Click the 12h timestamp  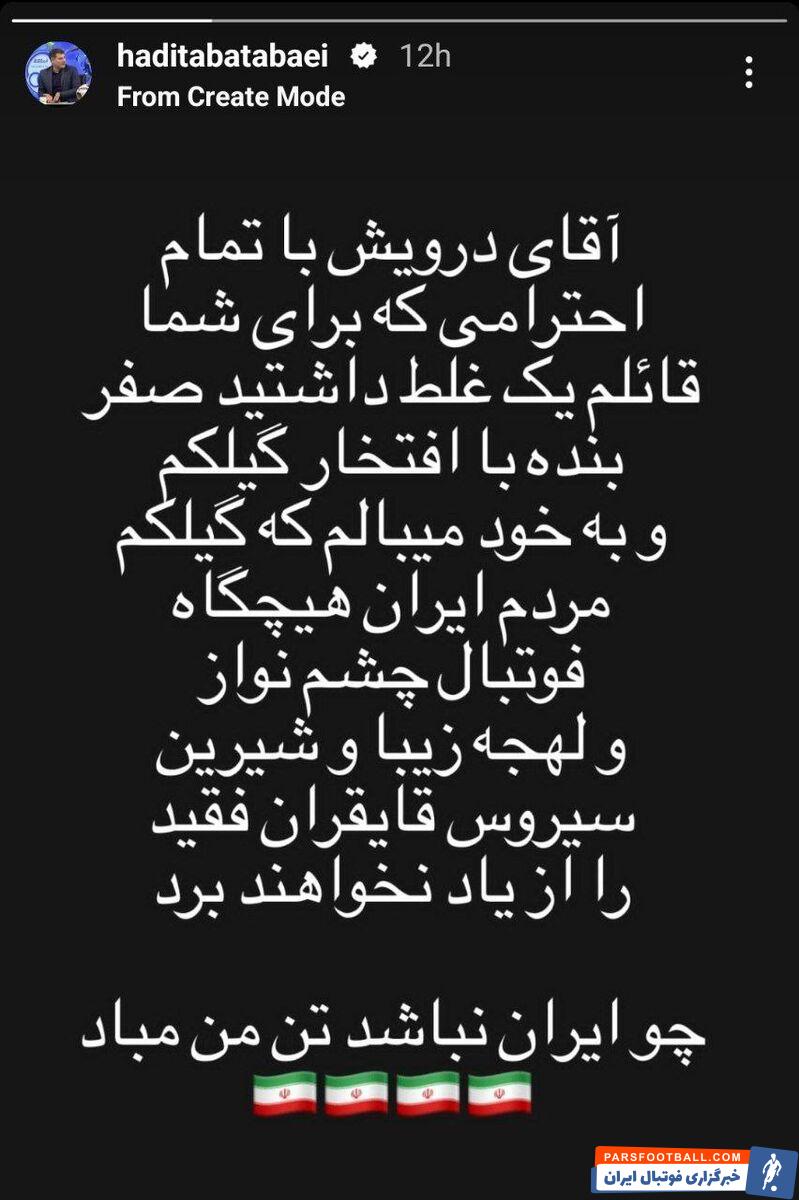[x=427, y=57]
